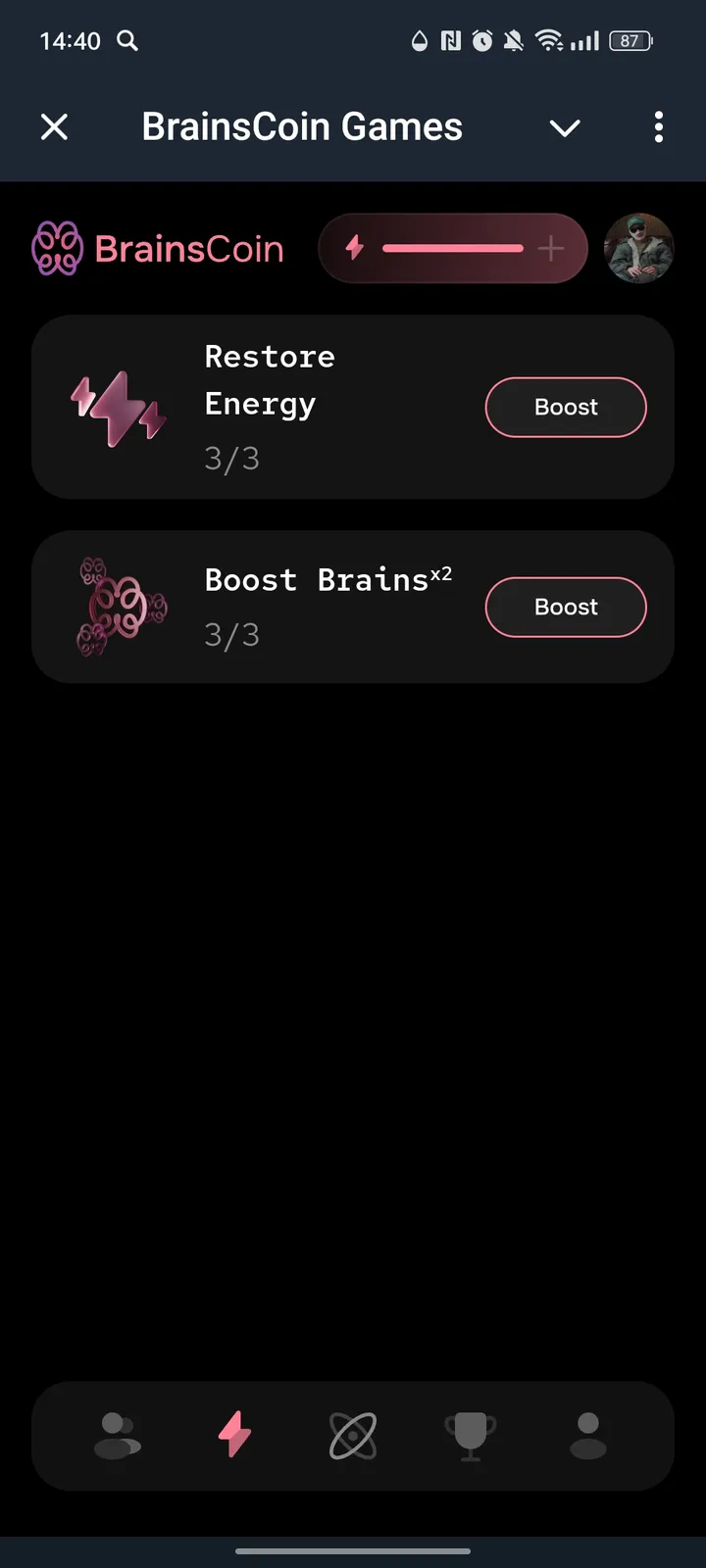
Task: Select the lightning Boosts tab at the bottom
Action: click(x=234, y=1436)
